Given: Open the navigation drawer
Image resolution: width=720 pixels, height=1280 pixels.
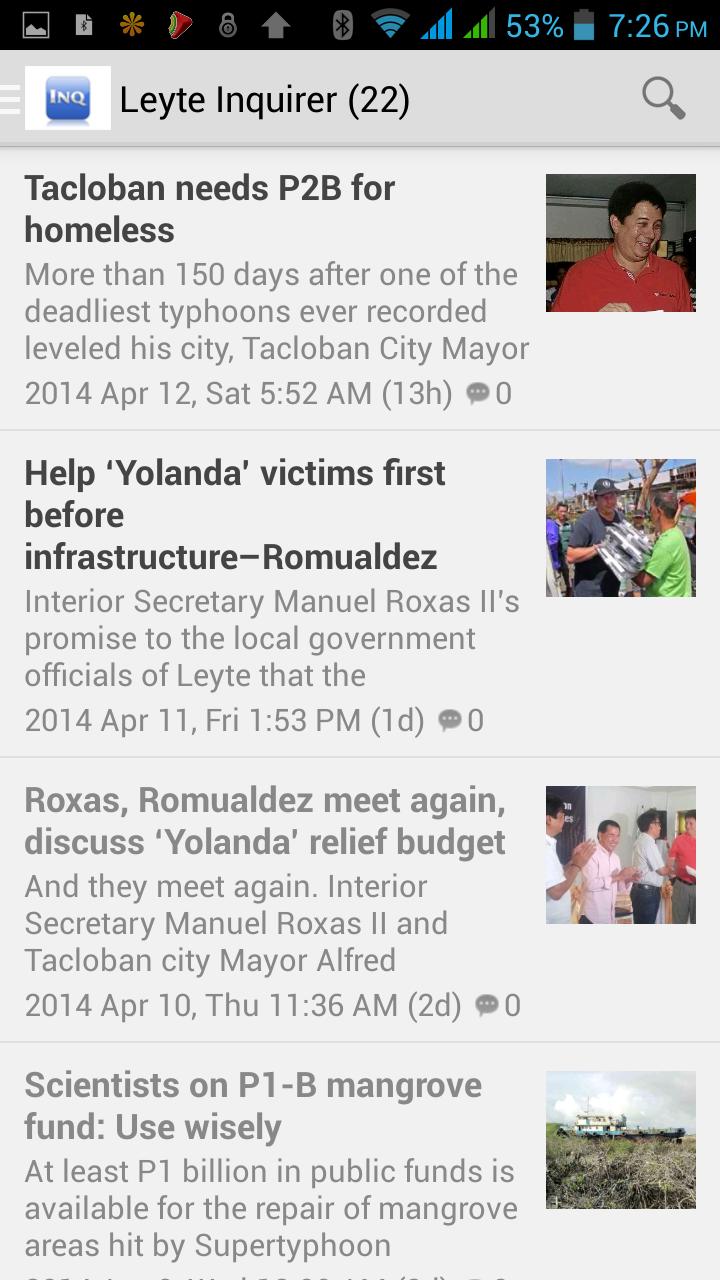Looking at the screenshot, I should 10,98.
